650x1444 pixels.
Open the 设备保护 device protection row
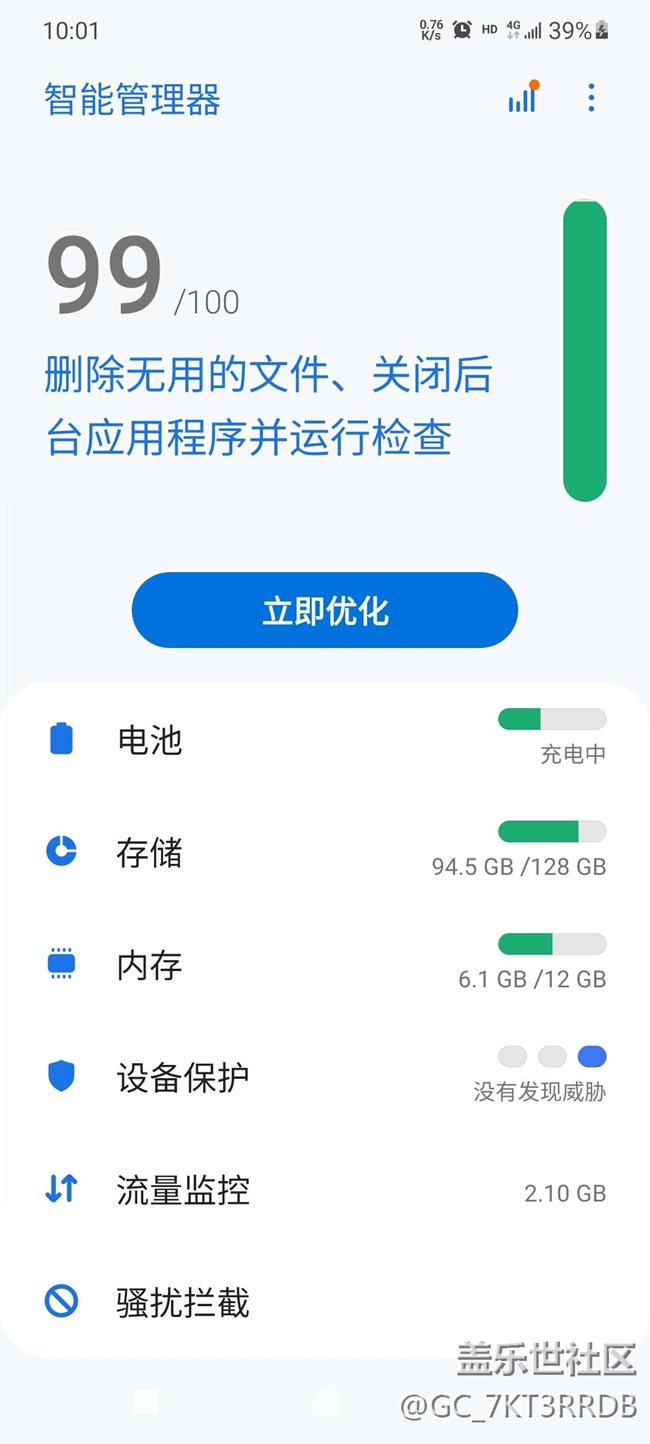tap(325, 1078)
